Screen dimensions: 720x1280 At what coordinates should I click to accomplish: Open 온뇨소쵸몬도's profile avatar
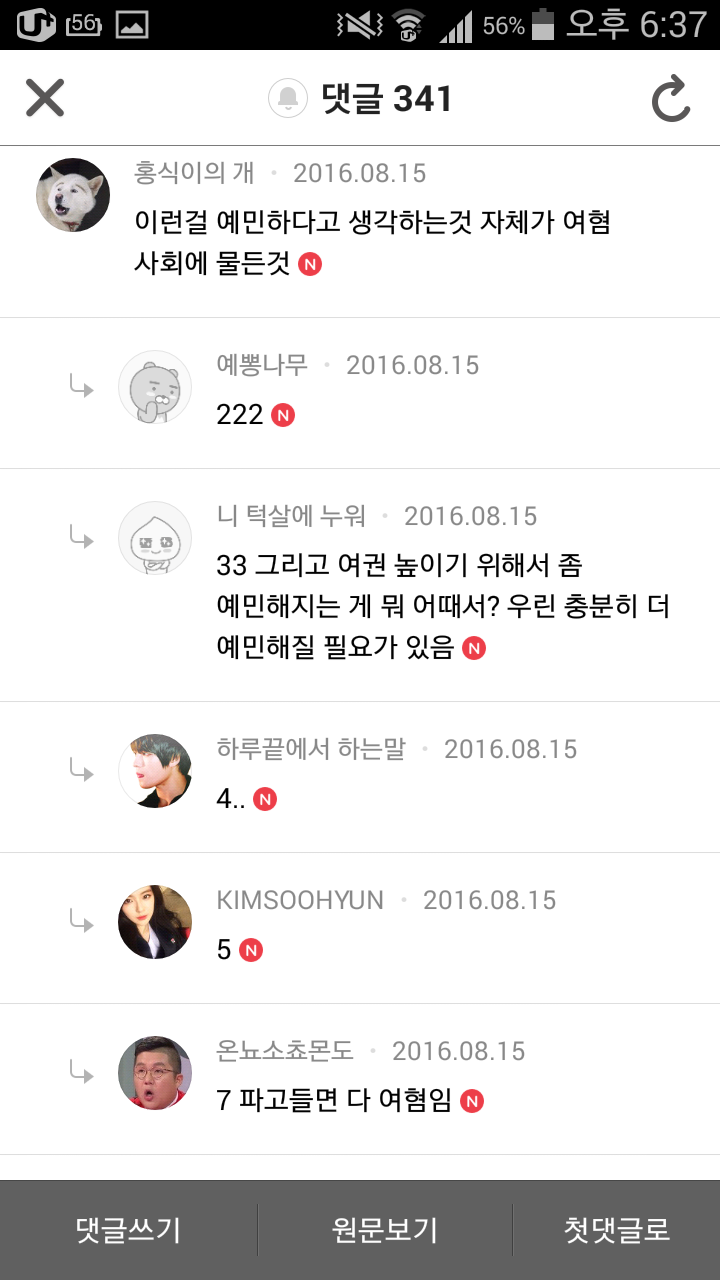pyautogui.click(x=155, y=1073)
